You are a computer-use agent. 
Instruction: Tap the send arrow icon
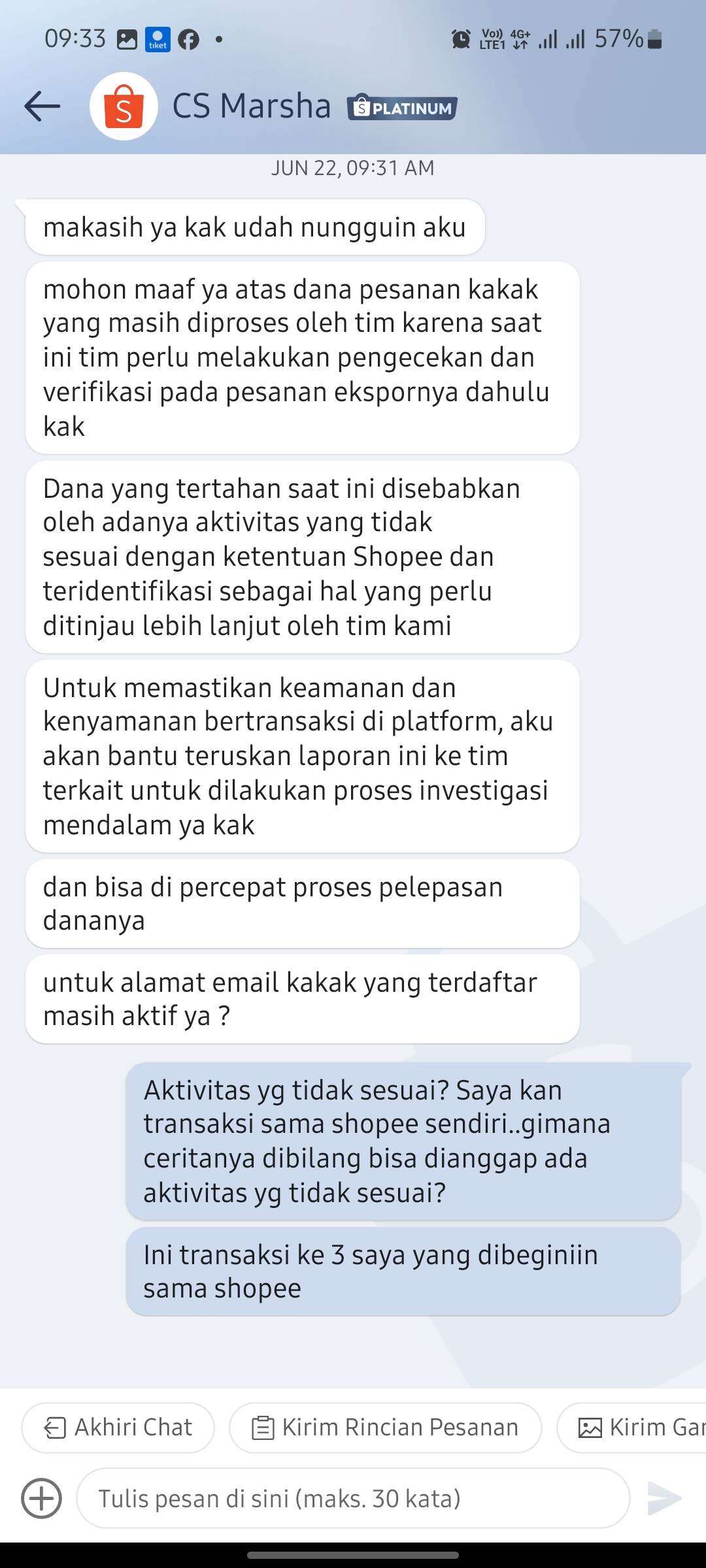click(x=664, y=1498)
